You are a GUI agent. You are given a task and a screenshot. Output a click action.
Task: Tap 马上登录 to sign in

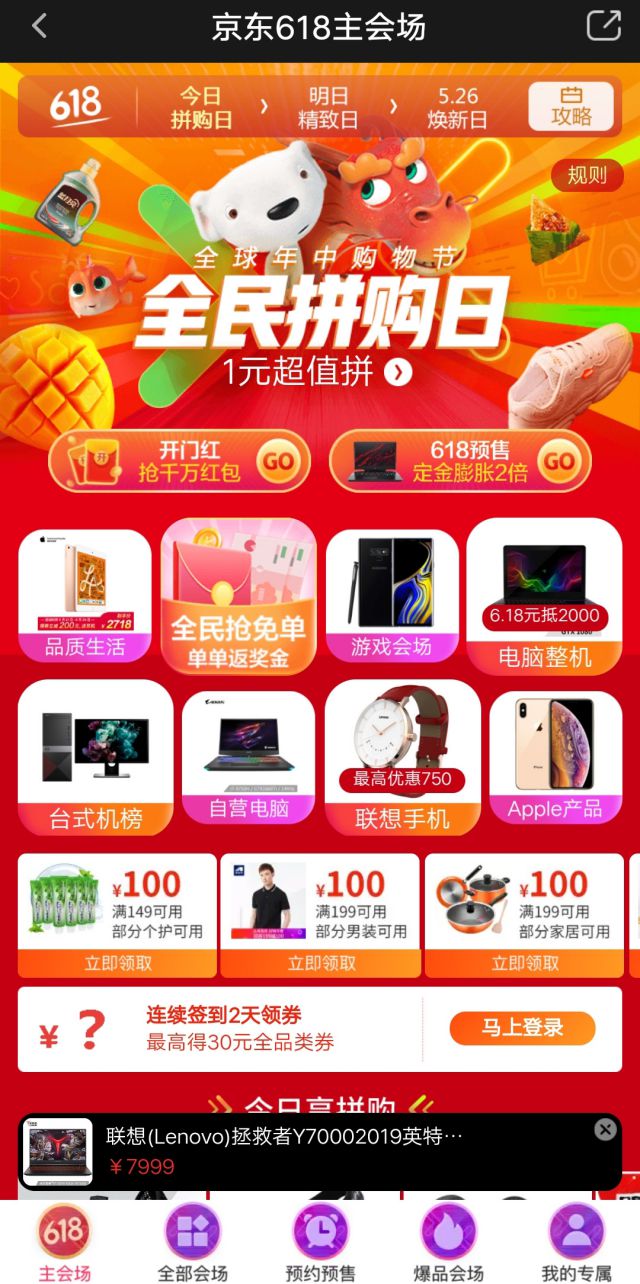(522, 1027)
